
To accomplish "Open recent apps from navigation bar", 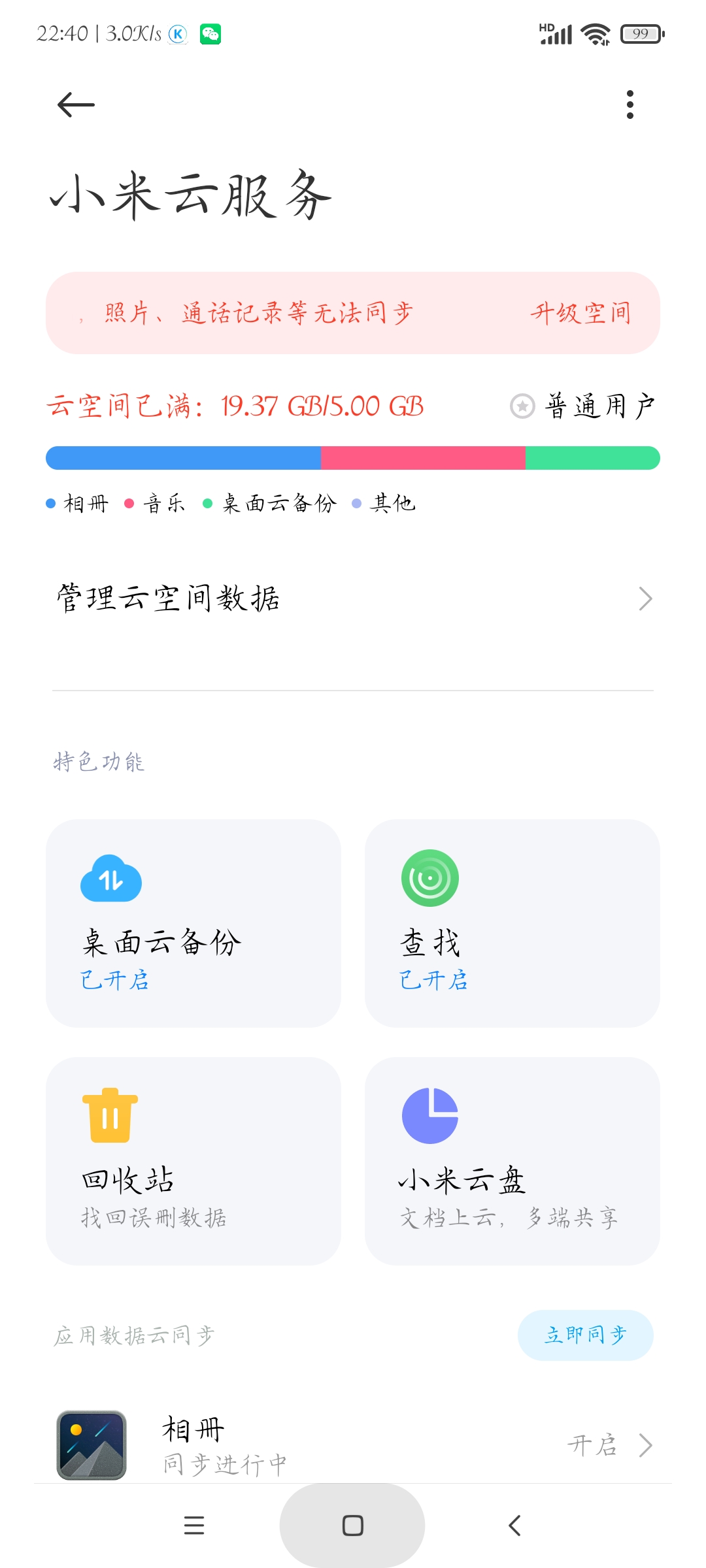I will (194, 1525).
